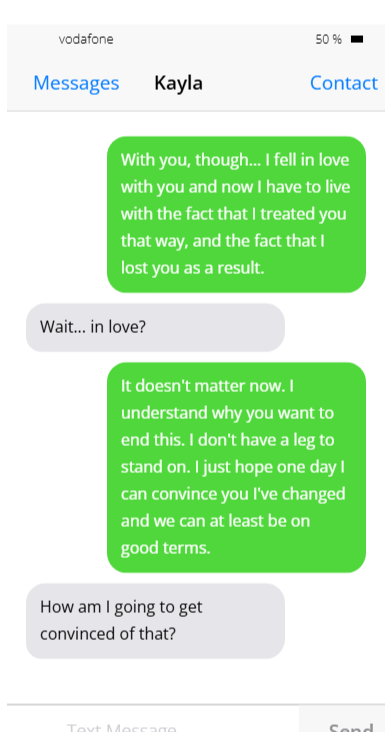This screenshot has height=732, width=390.
Task: Go back to Messages list
Action: [x=76, y=83]
